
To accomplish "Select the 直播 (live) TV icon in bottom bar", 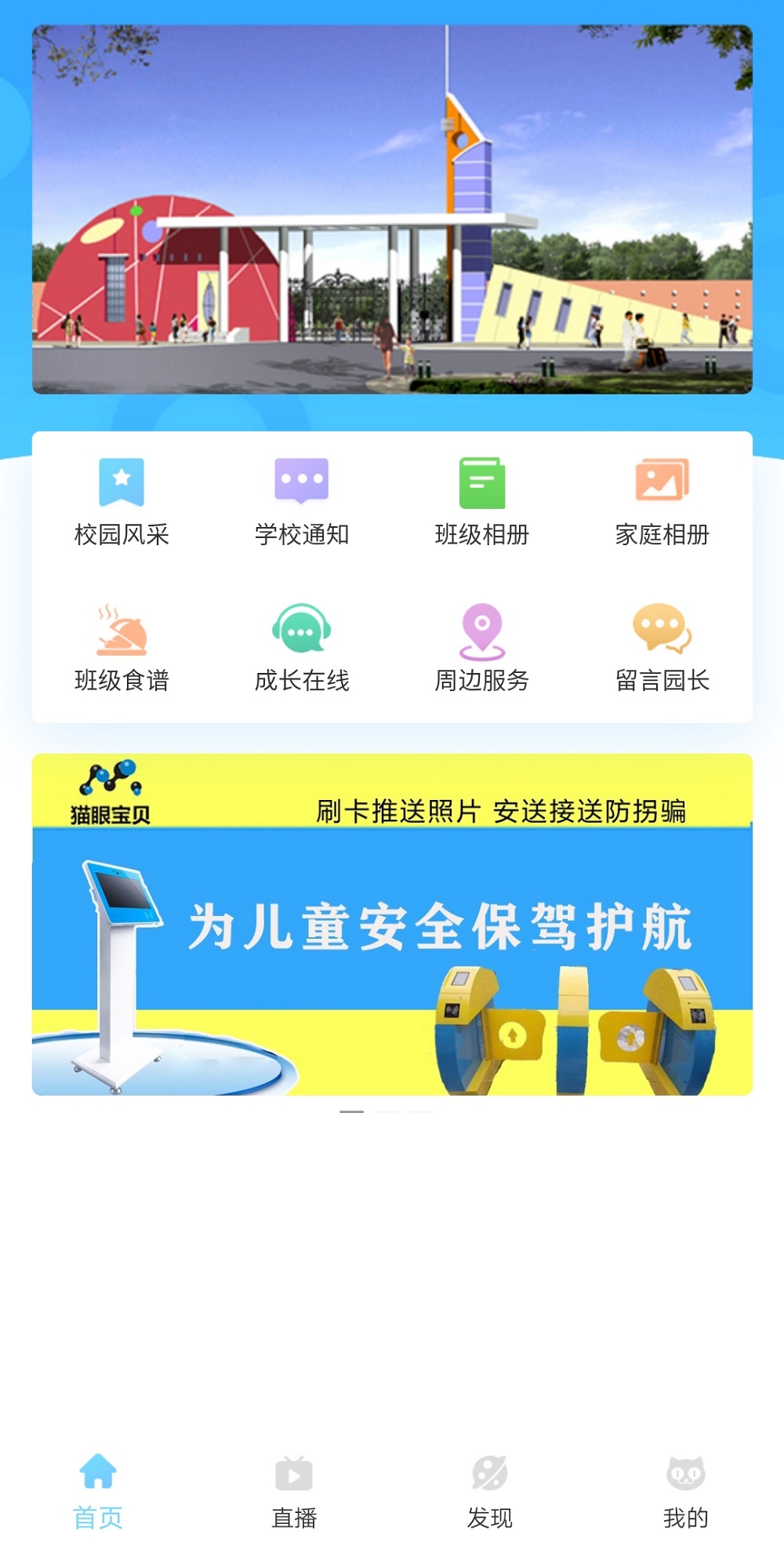I will coord(292,1474).
